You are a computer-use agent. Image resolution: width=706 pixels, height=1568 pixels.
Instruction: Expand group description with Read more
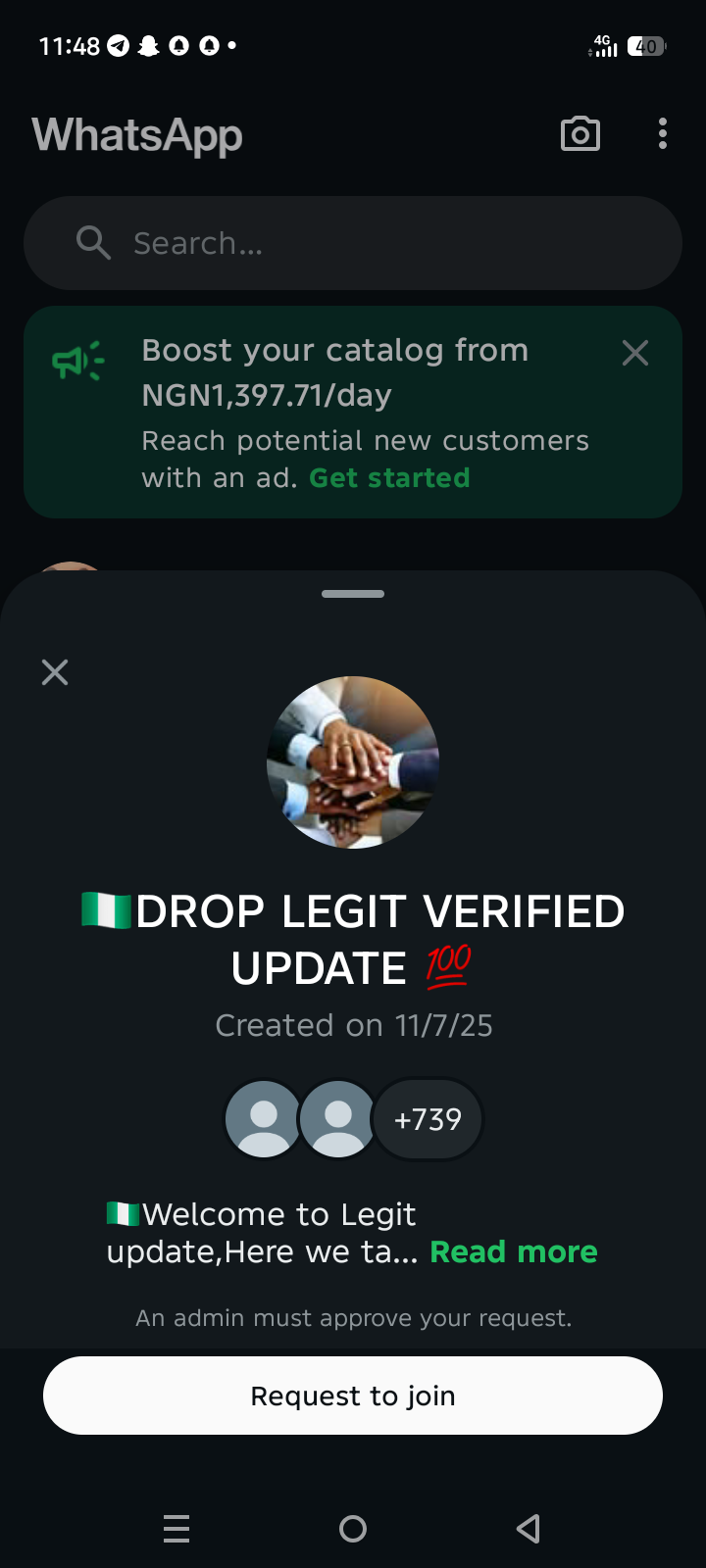coord(513,1251)
